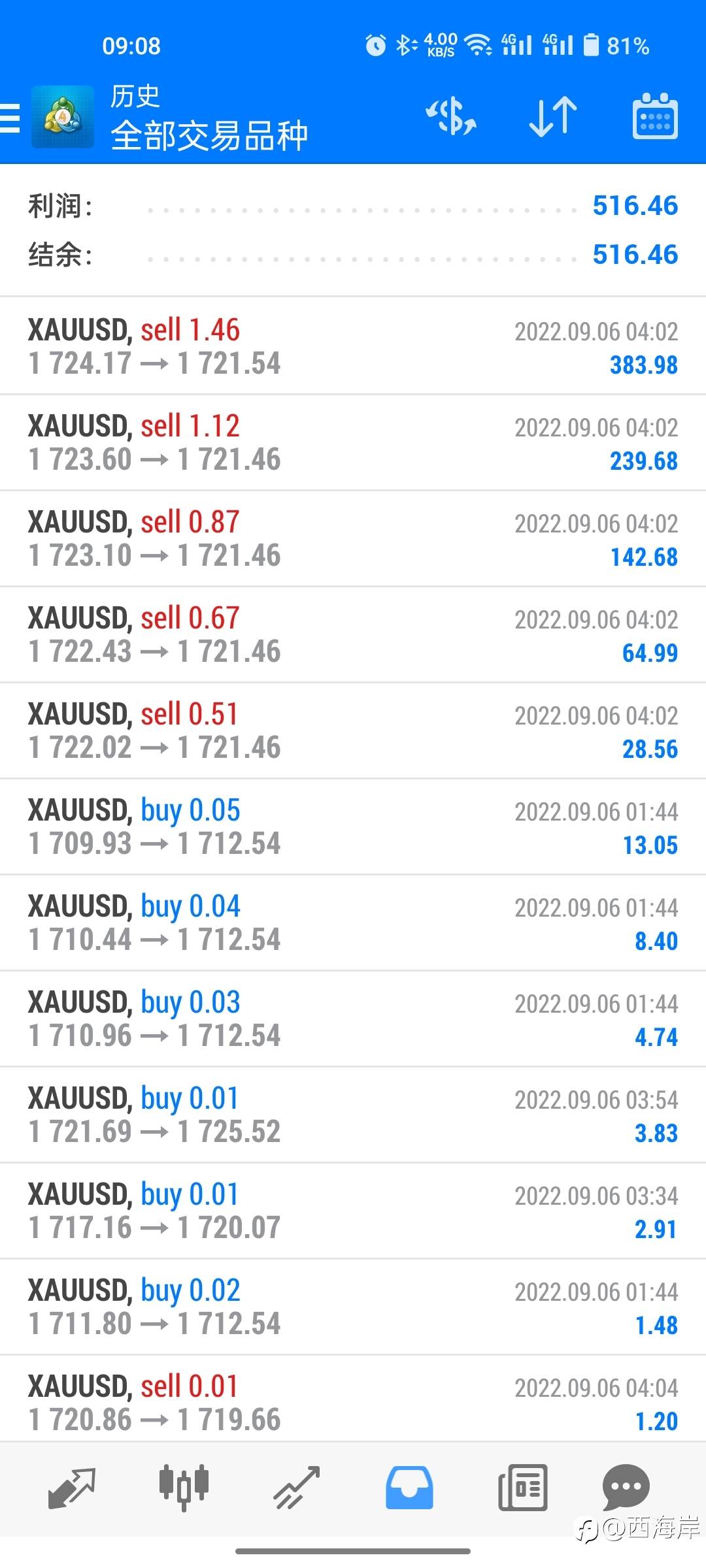This screenshot has width=706, height=1568.
Task: Open the sell 1.46 trade with profit 383.98
Action: pos(353,346)
